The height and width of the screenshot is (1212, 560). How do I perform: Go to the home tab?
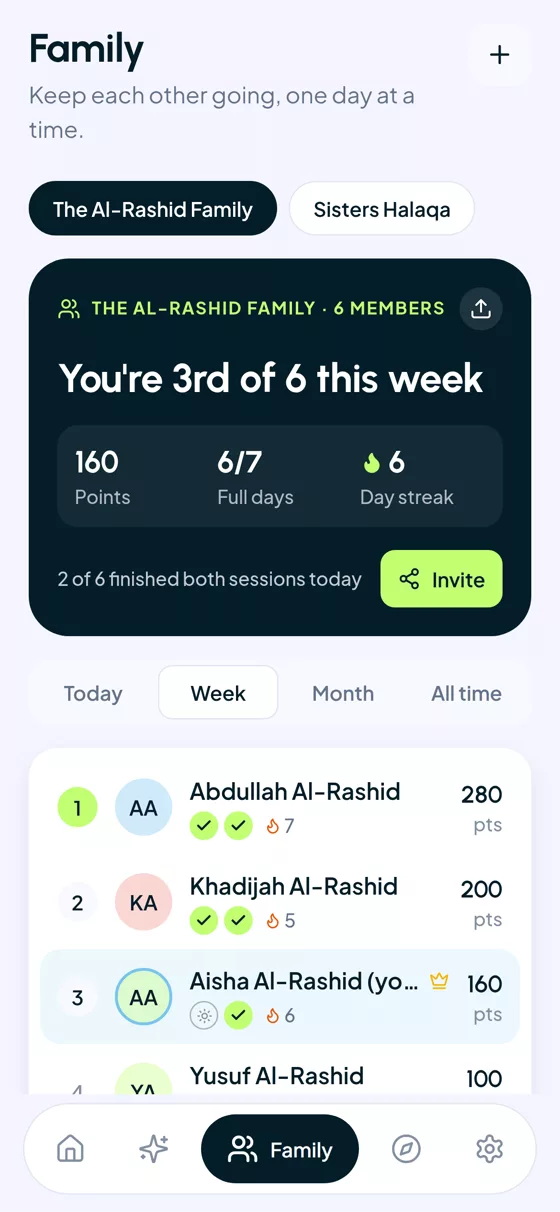(x=70, y=1149)
